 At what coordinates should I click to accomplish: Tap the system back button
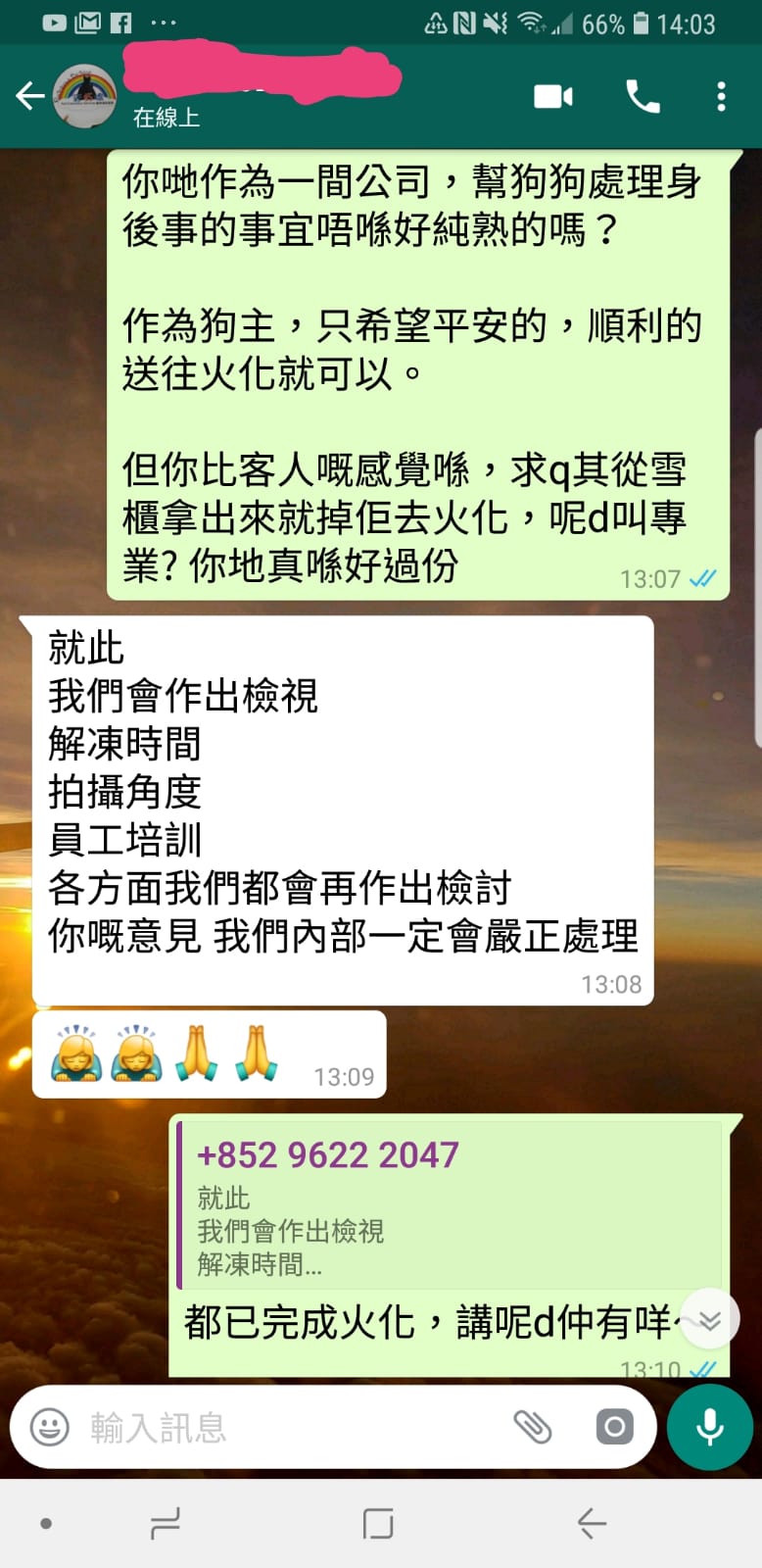point(592,1524)
